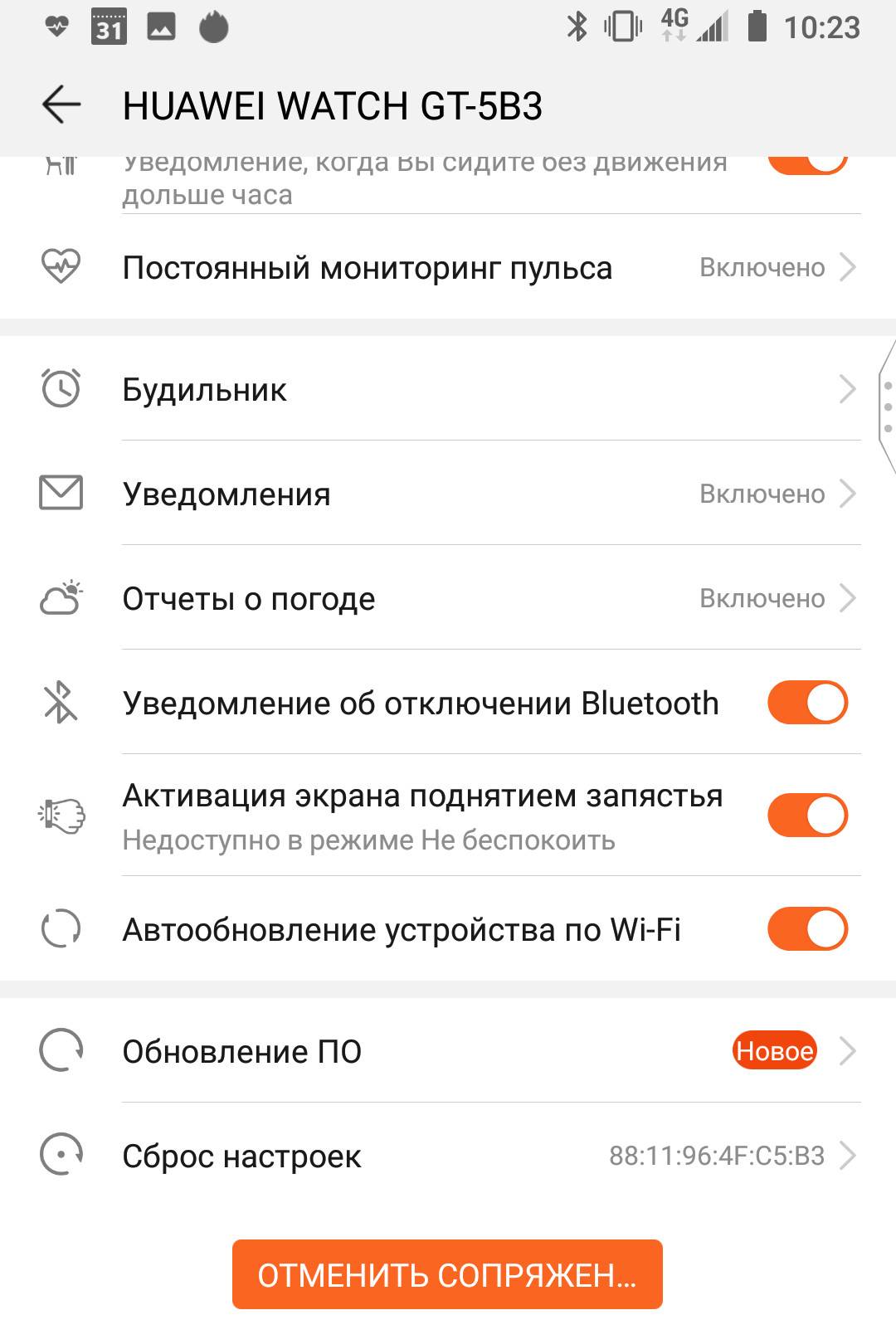Disable Активация экрана поднятием запястья
This screenshot has width=896, height=1344.
click(806, 816)
